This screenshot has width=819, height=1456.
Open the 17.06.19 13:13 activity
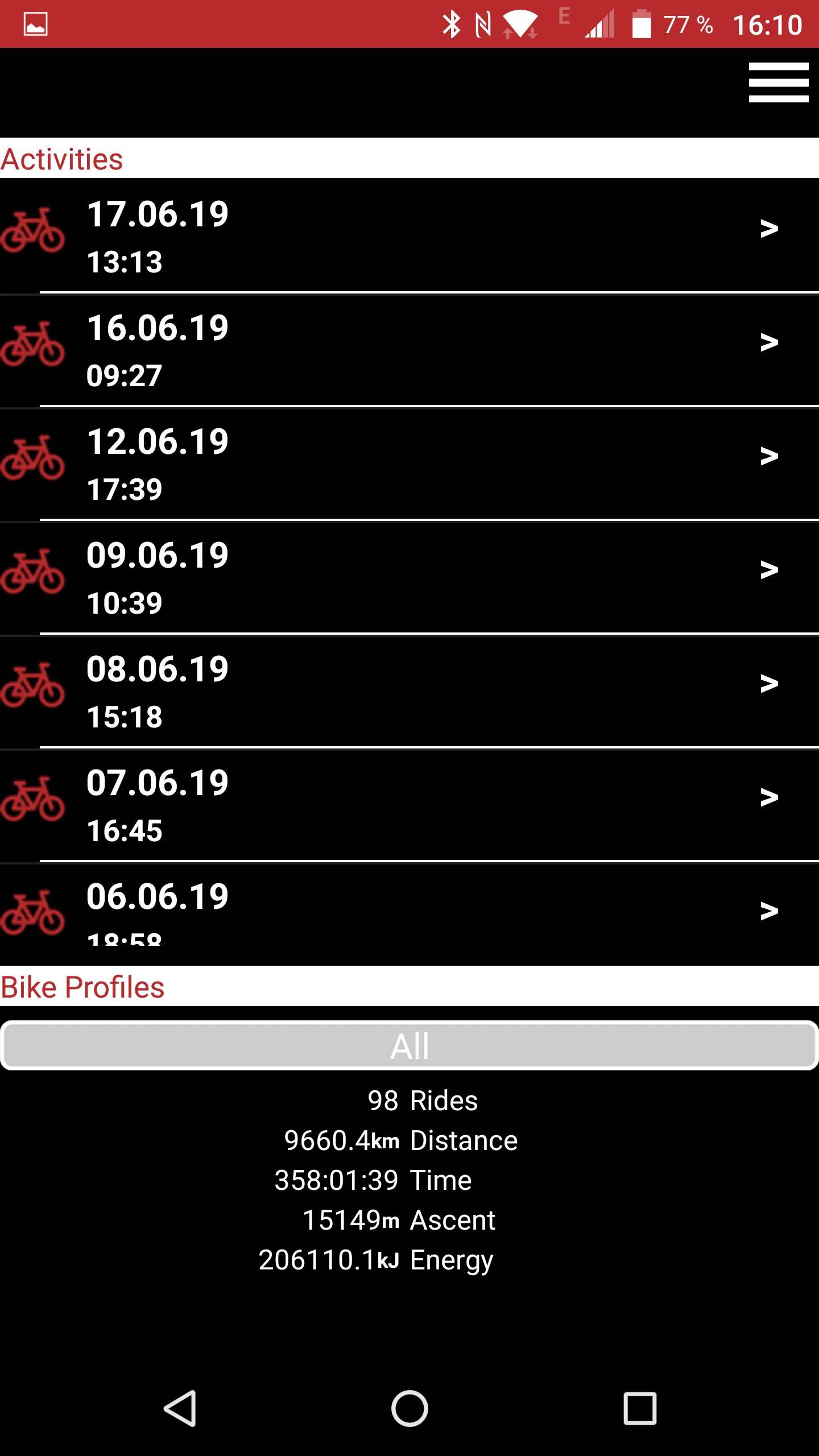pyautogui.click(x=409, y=235)
